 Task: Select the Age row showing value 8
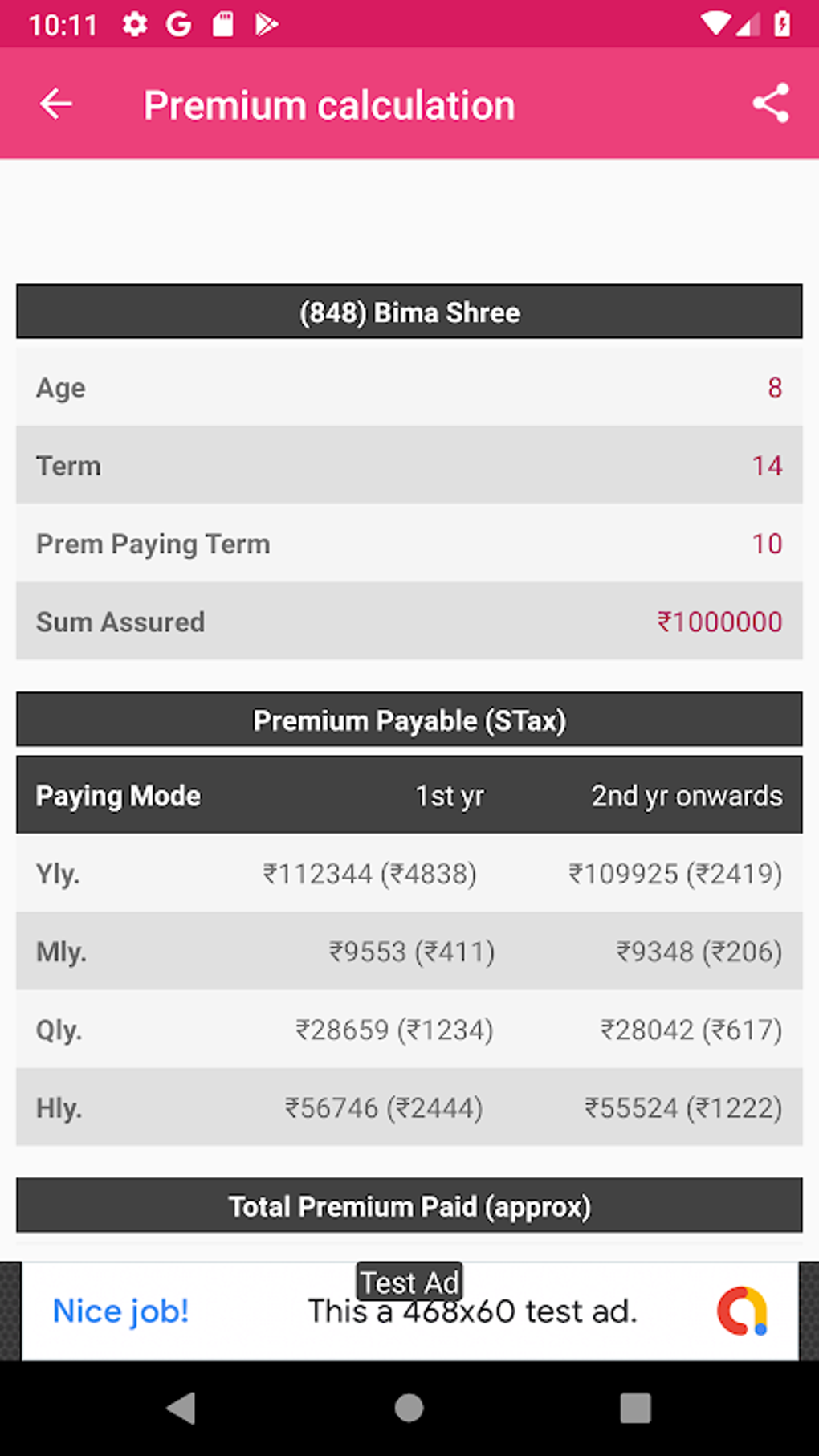click(409, 388)
